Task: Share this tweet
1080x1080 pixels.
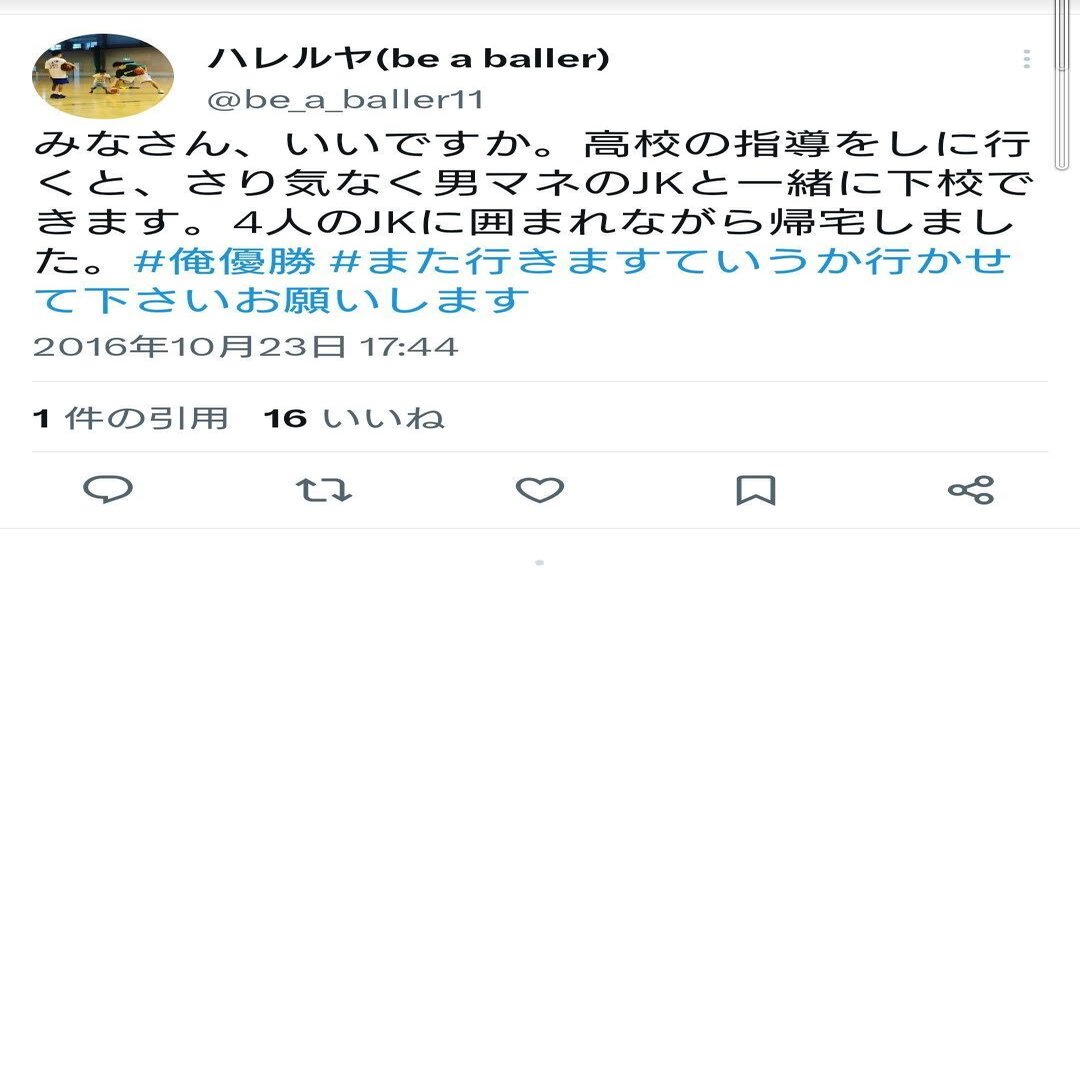Action: (x=970, y=489)
